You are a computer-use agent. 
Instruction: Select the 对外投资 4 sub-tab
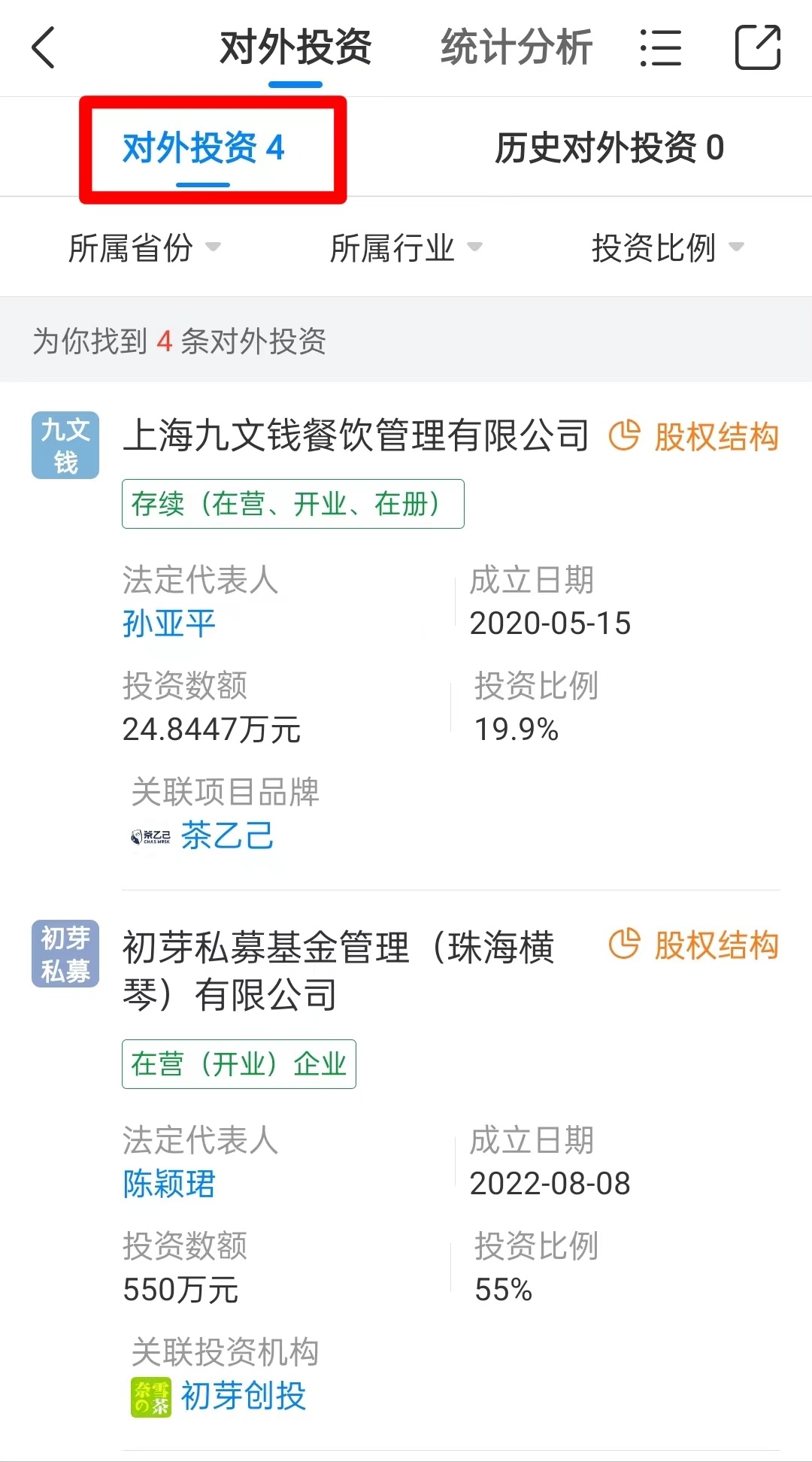point(204,147)
